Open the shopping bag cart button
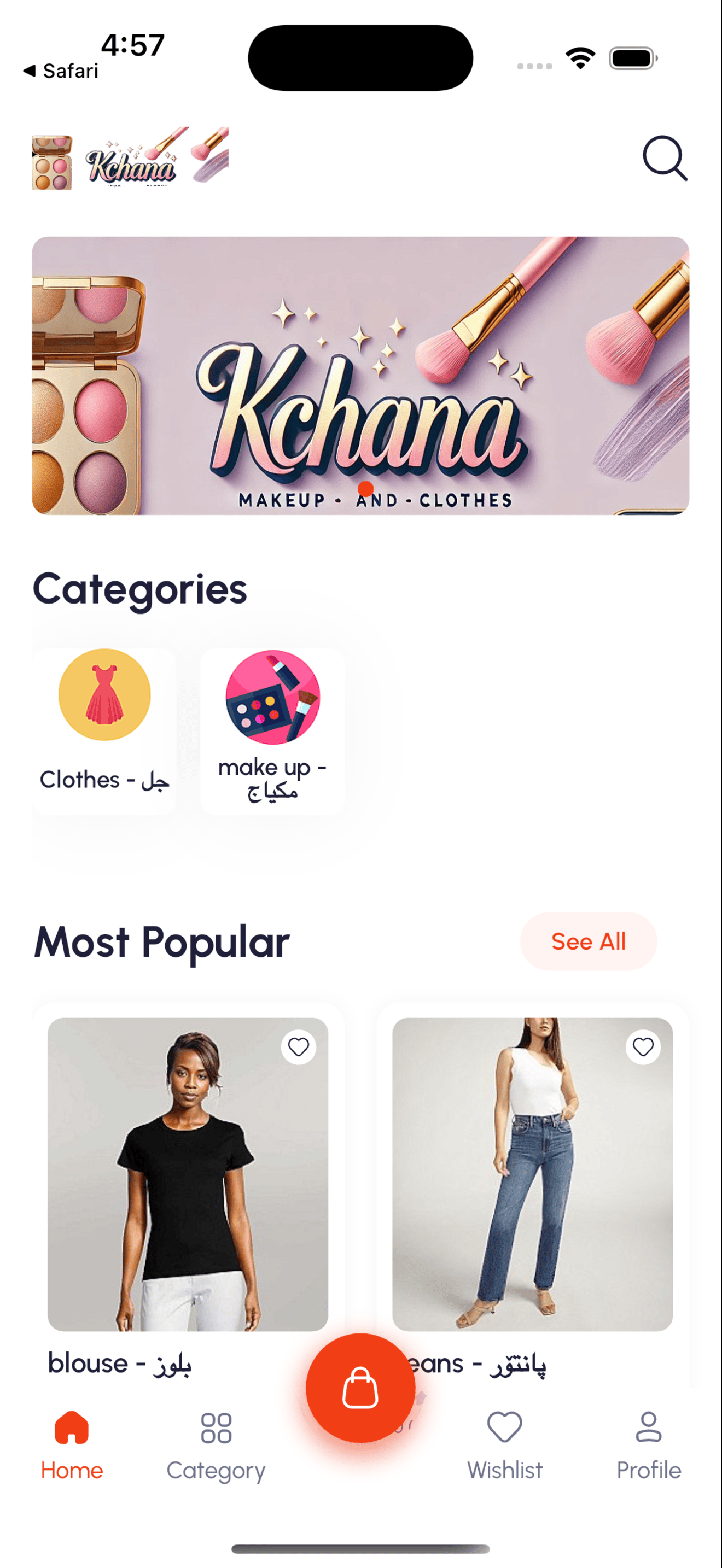 pos(360,1388)
